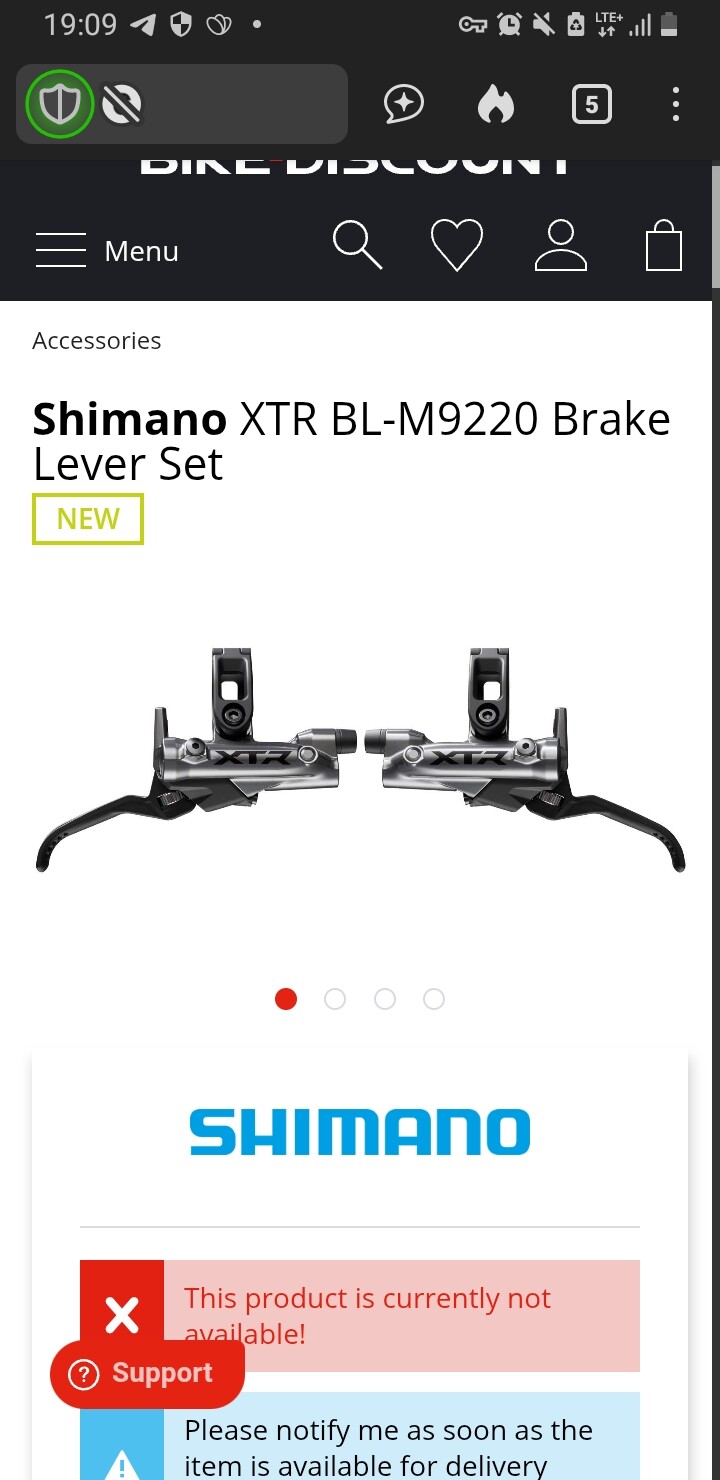Viewport: 720px width, 1480px height.
Task: Show the fourth product image dot
Action: coord(434,999)
